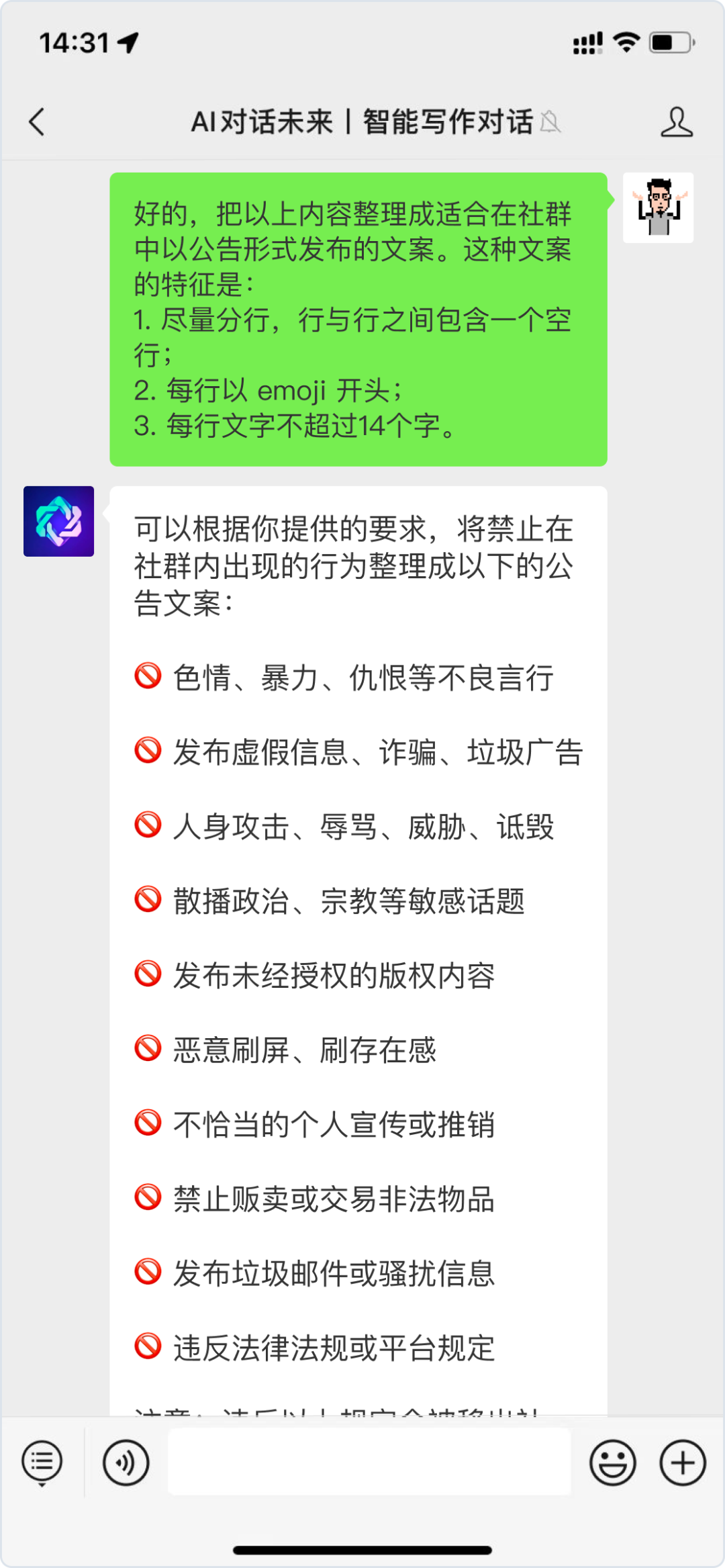
Task: Toggle the location arrow in the status bar
Action: point(127,42)
